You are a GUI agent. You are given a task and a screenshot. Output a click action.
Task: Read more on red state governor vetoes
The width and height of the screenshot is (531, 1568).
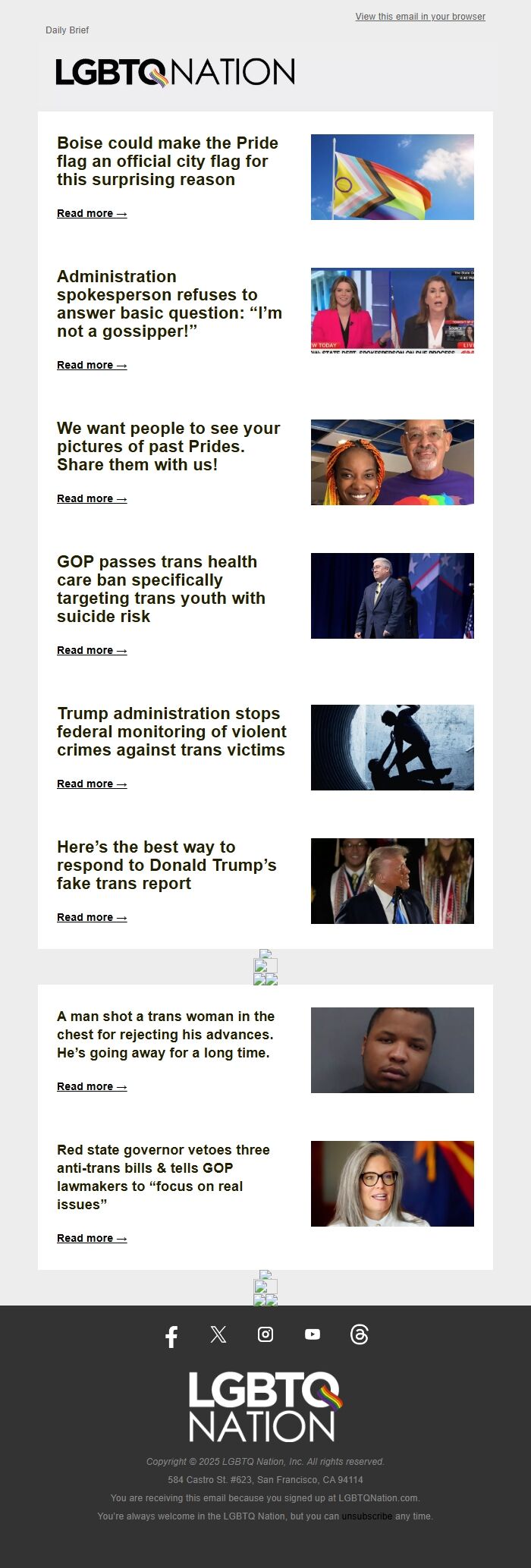click(91, 1239)
